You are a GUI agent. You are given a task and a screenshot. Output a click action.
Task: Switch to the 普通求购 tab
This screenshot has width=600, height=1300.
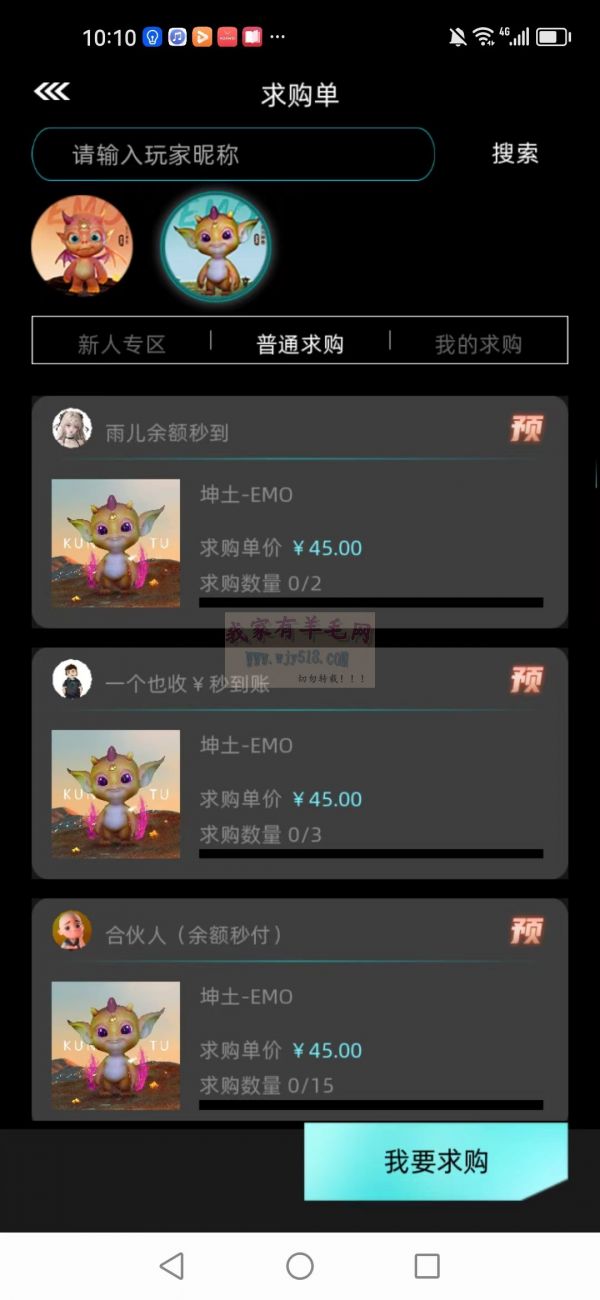pos(300,345)
